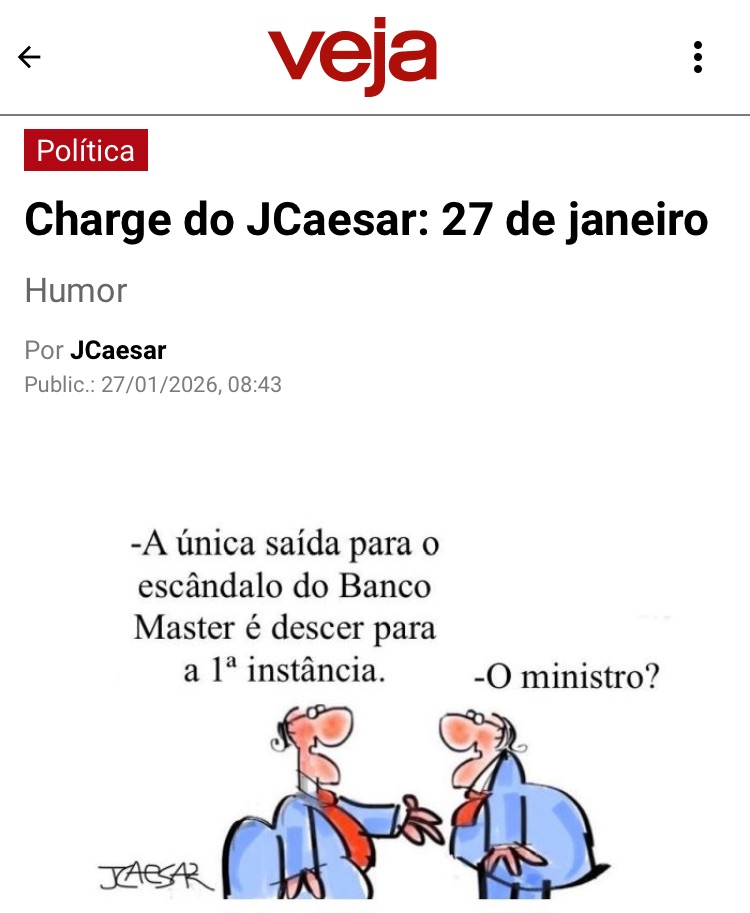Screen dimensions: 750x913
Task: Open the three-dot overflow menu
Action: 698,57
